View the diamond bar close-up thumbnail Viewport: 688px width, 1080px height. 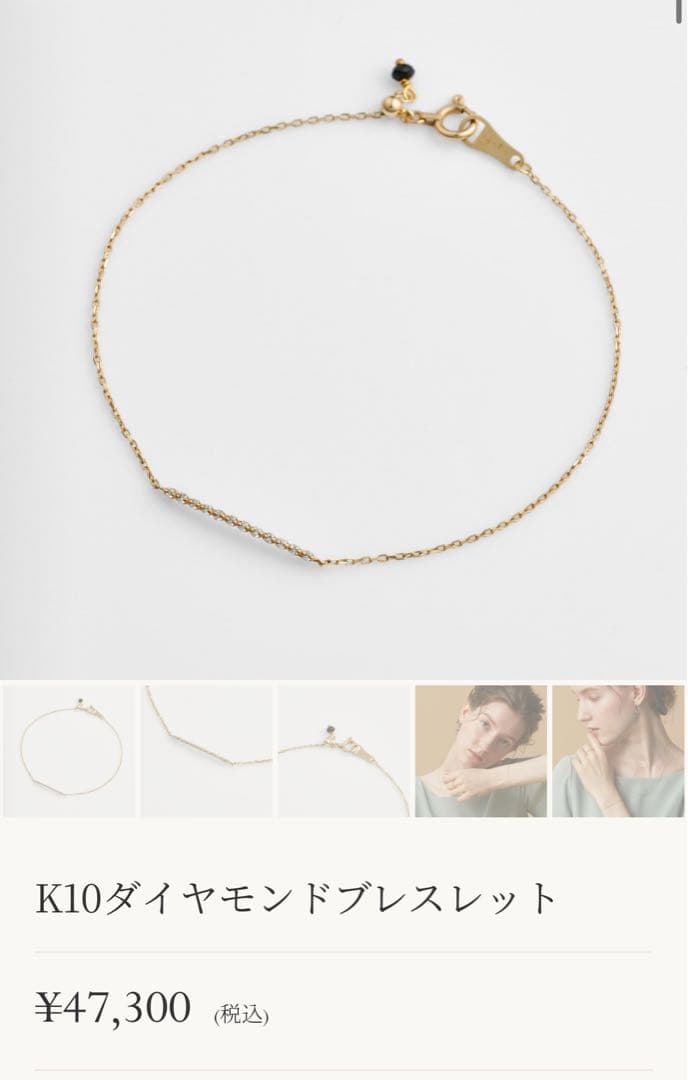207,751
